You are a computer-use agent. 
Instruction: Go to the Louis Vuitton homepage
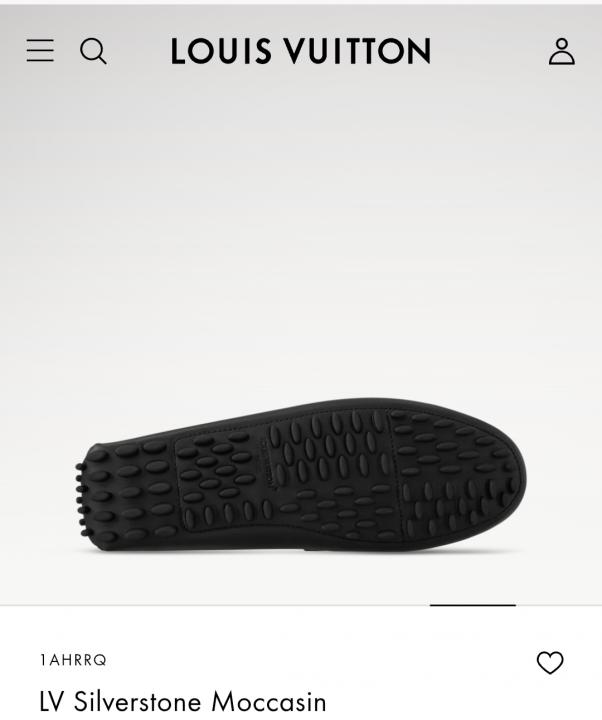300,51
